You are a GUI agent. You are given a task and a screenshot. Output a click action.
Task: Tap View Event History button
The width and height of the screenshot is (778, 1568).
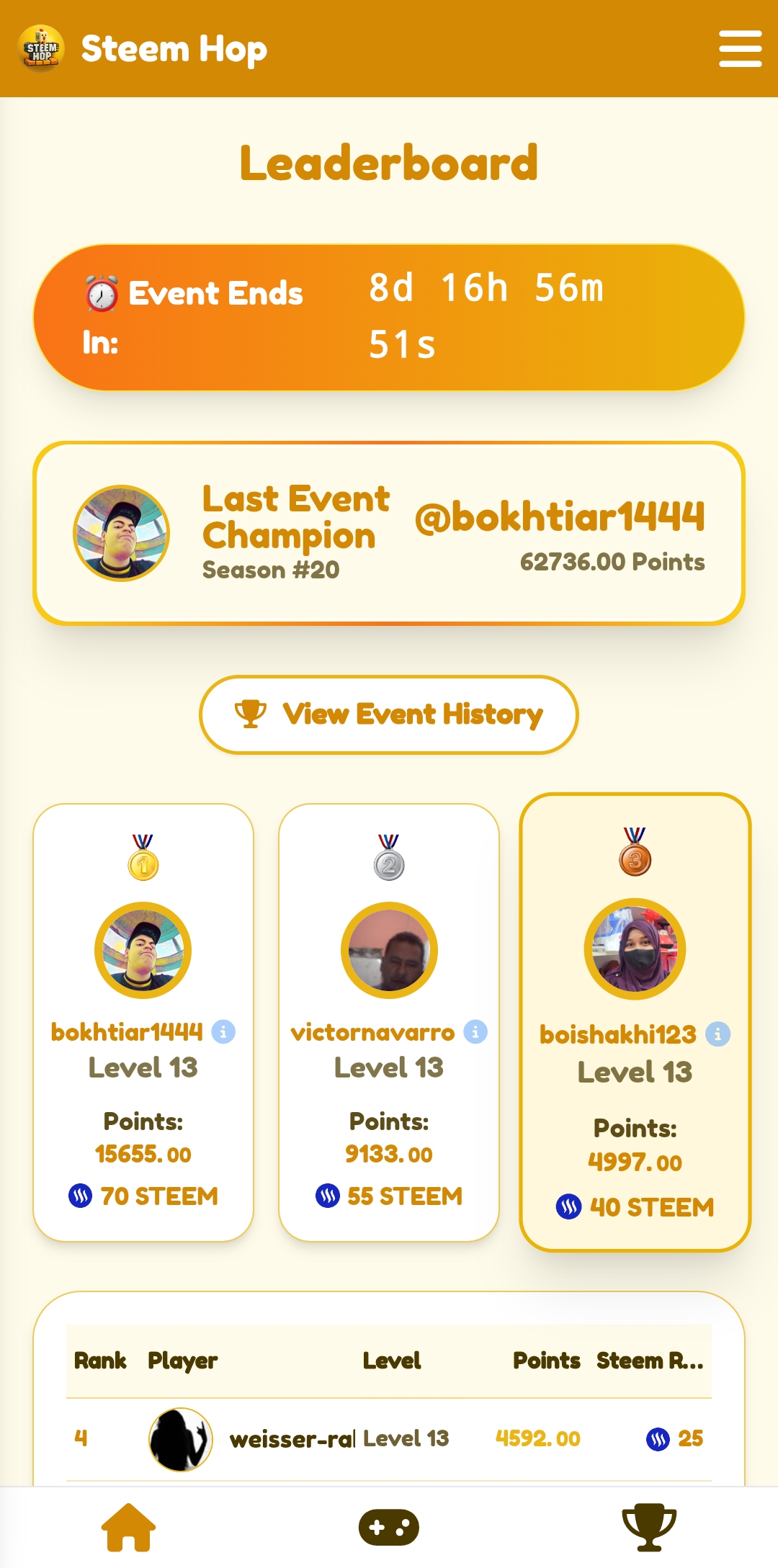(x=389, y=714)
